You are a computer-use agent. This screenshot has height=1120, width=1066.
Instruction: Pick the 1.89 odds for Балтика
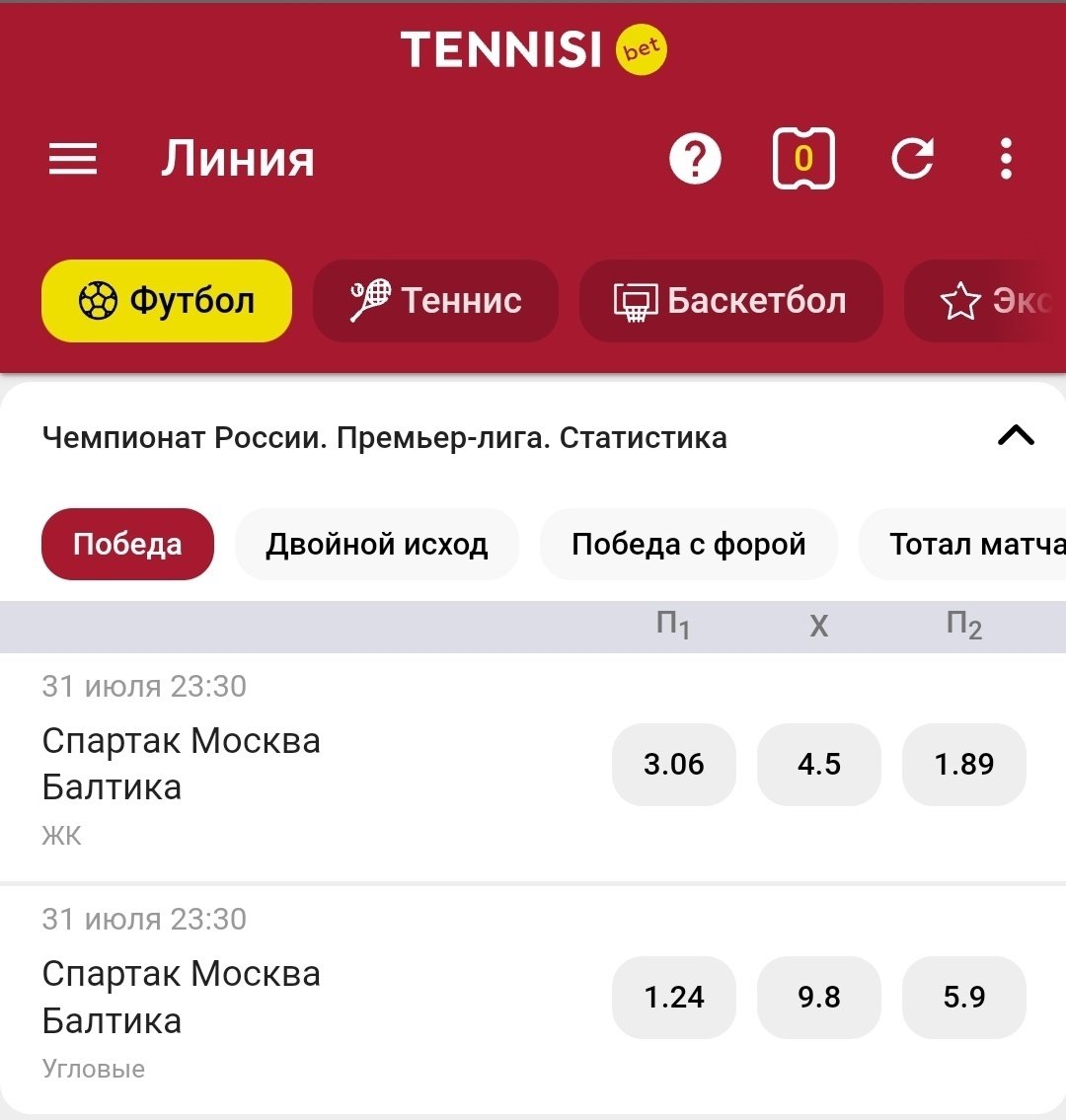point(964,764)
